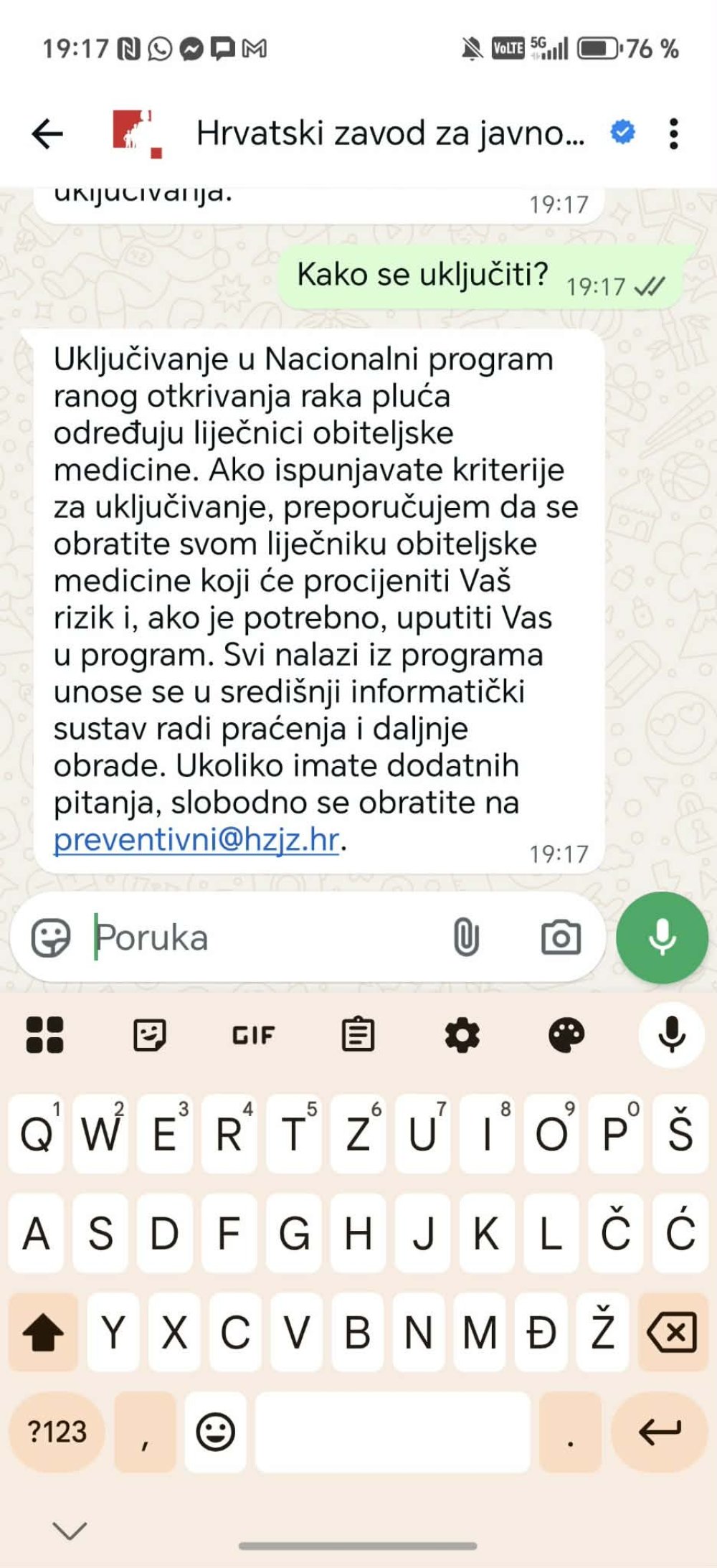Record a voice message
This screenshot has width=717, height=1568.
pyautogui.click(x=662, y=938)
